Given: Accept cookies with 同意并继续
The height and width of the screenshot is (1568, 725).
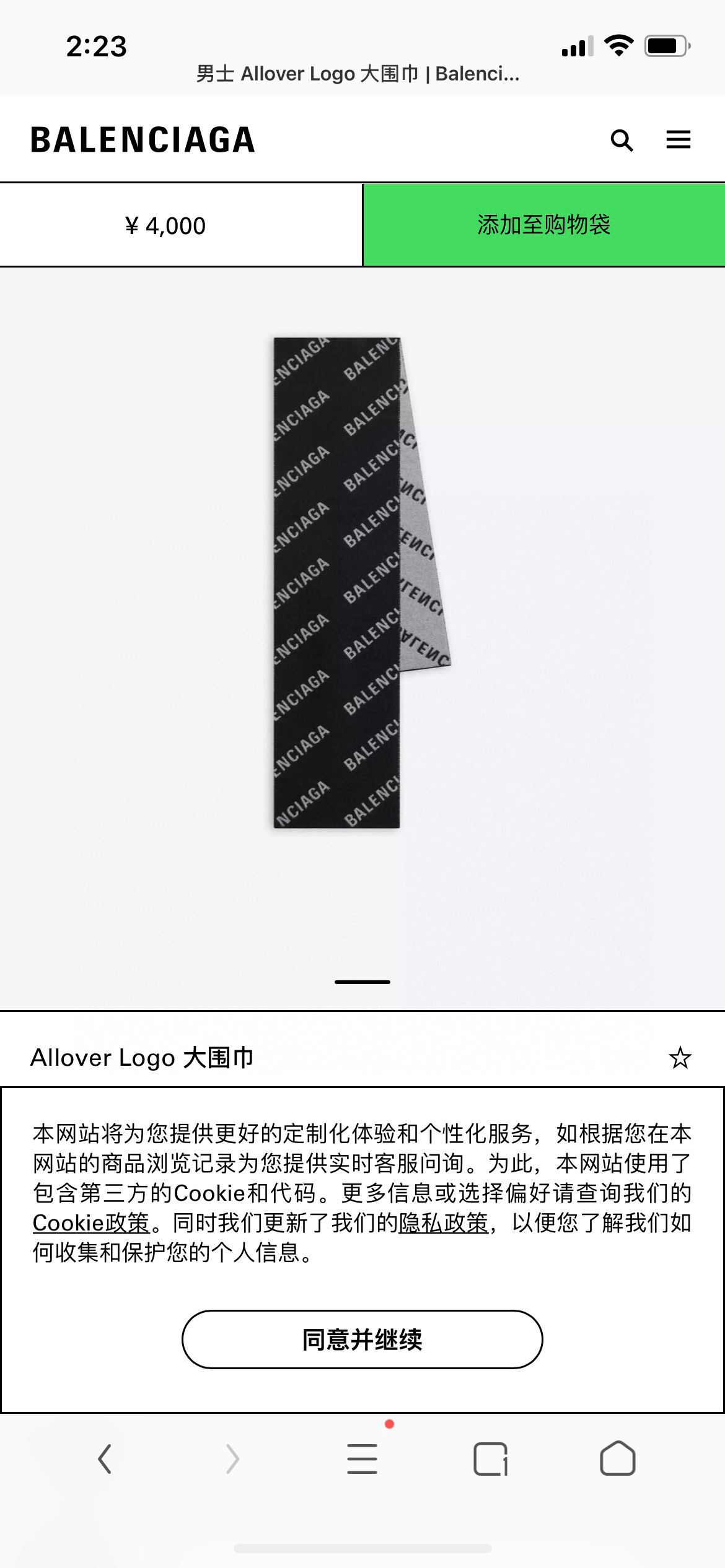Looking at the screenshot, I should (362, 1339).
